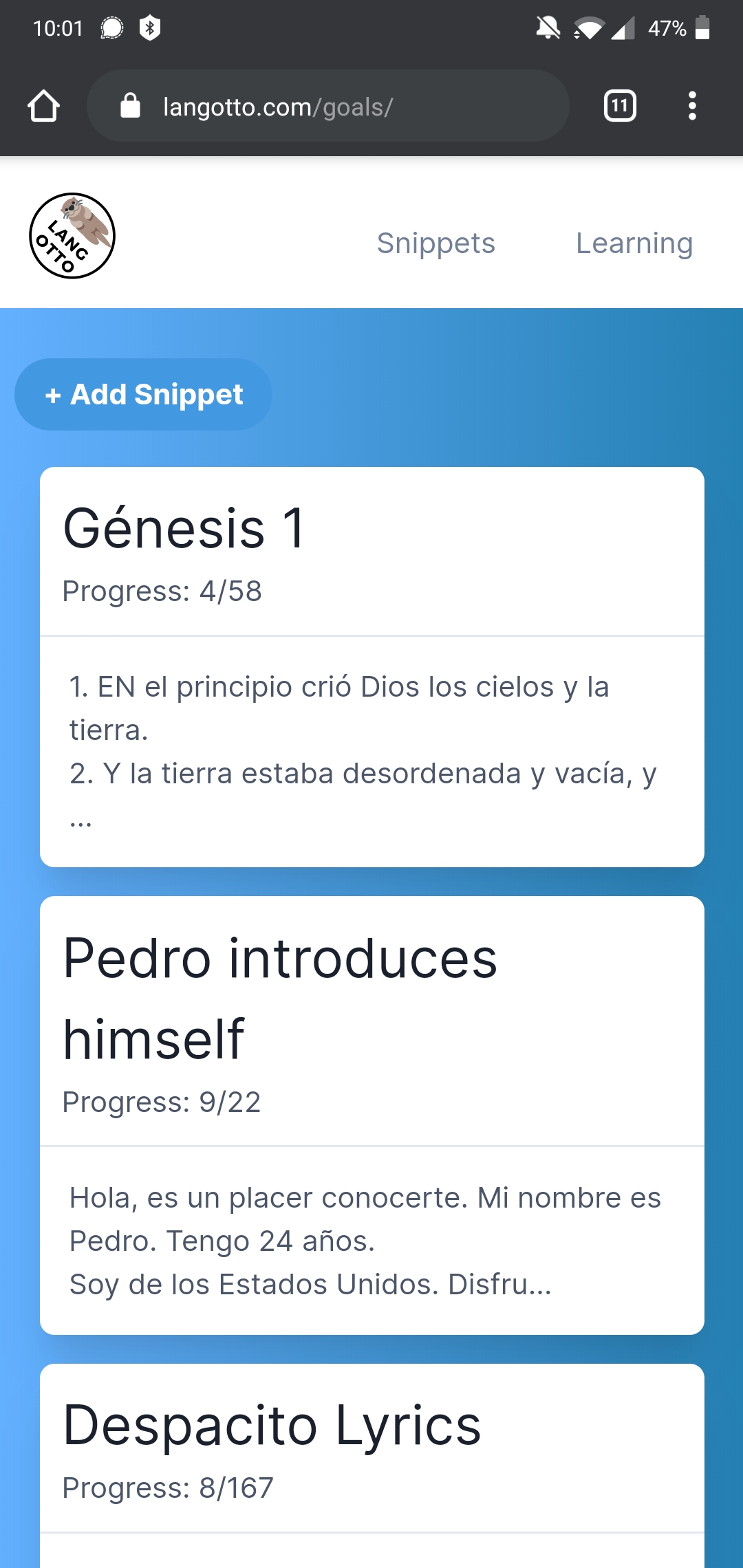Open the tab switcher showing 11 tabs
Screen dimensions: 743x1568
[x=619, y=106]
